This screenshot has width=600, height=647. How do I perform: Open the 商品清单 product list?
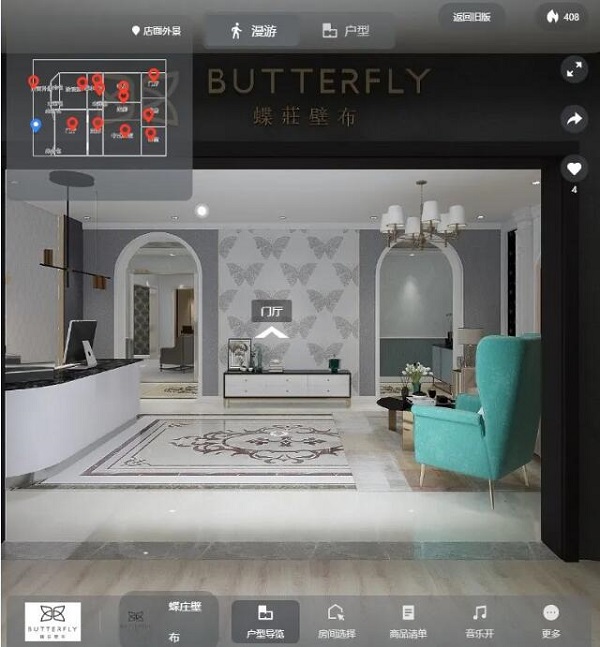408,621
